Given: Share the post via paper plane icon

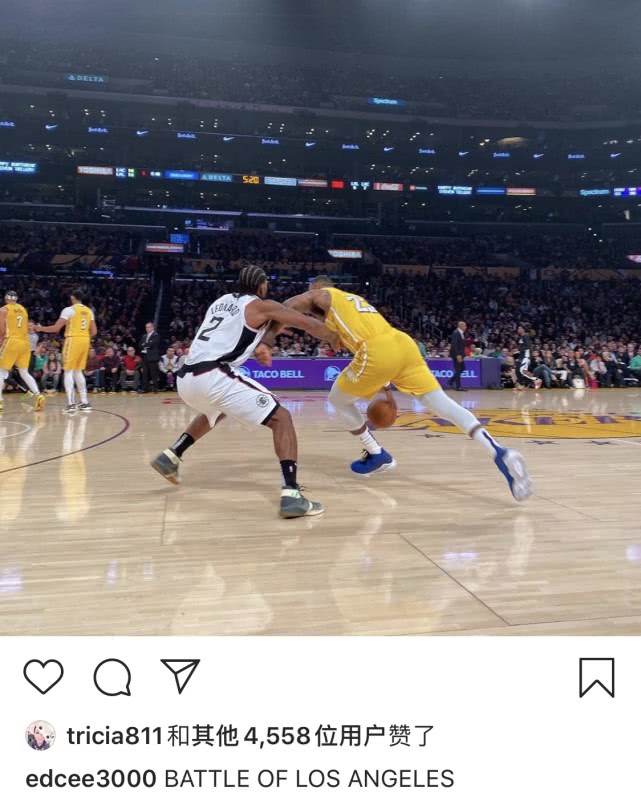Looking at the screenshot, I should pyautogui.click(x=180, y=676).
